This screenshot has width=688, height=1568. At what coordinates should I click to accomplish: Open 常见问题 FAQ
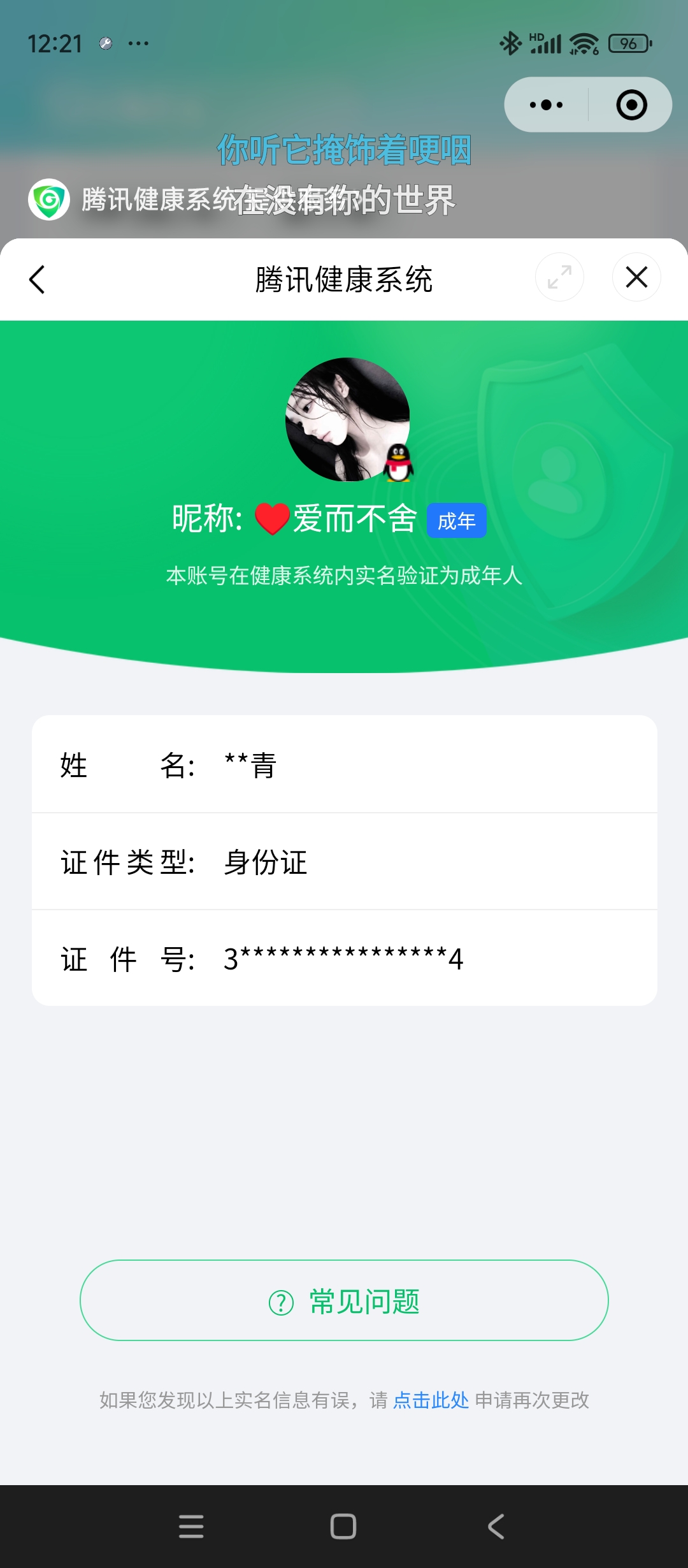[344, 1300]
